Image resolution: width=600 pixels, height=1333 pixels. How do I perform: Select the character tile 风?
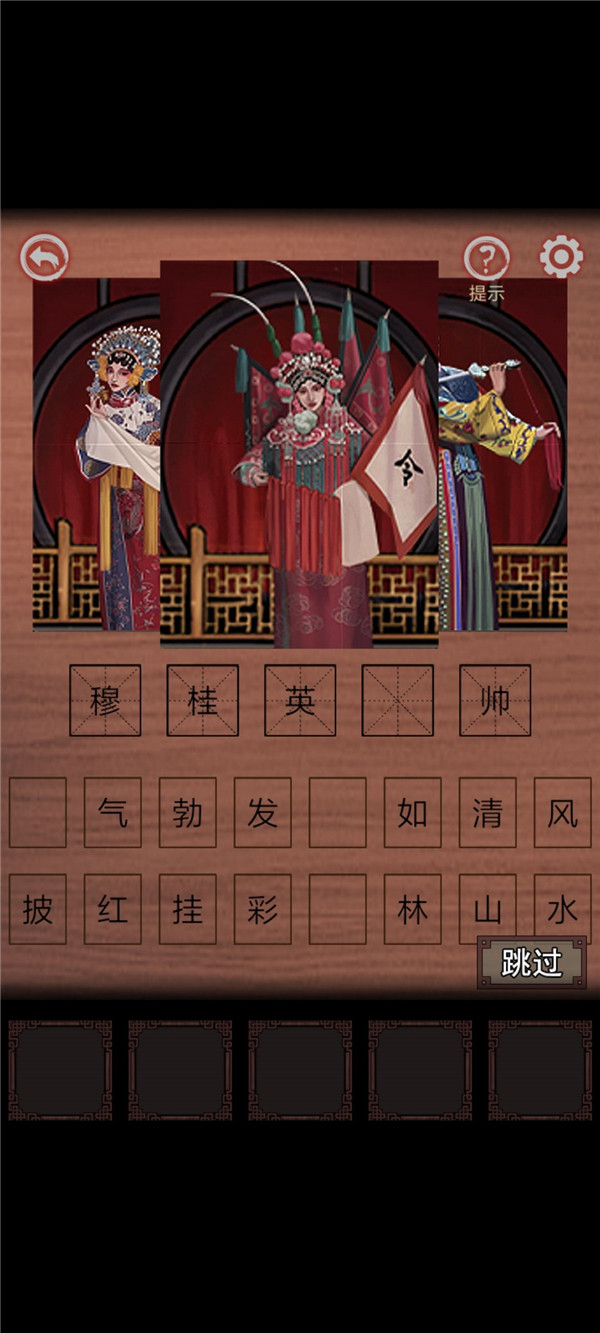click(x=563, y=813)
